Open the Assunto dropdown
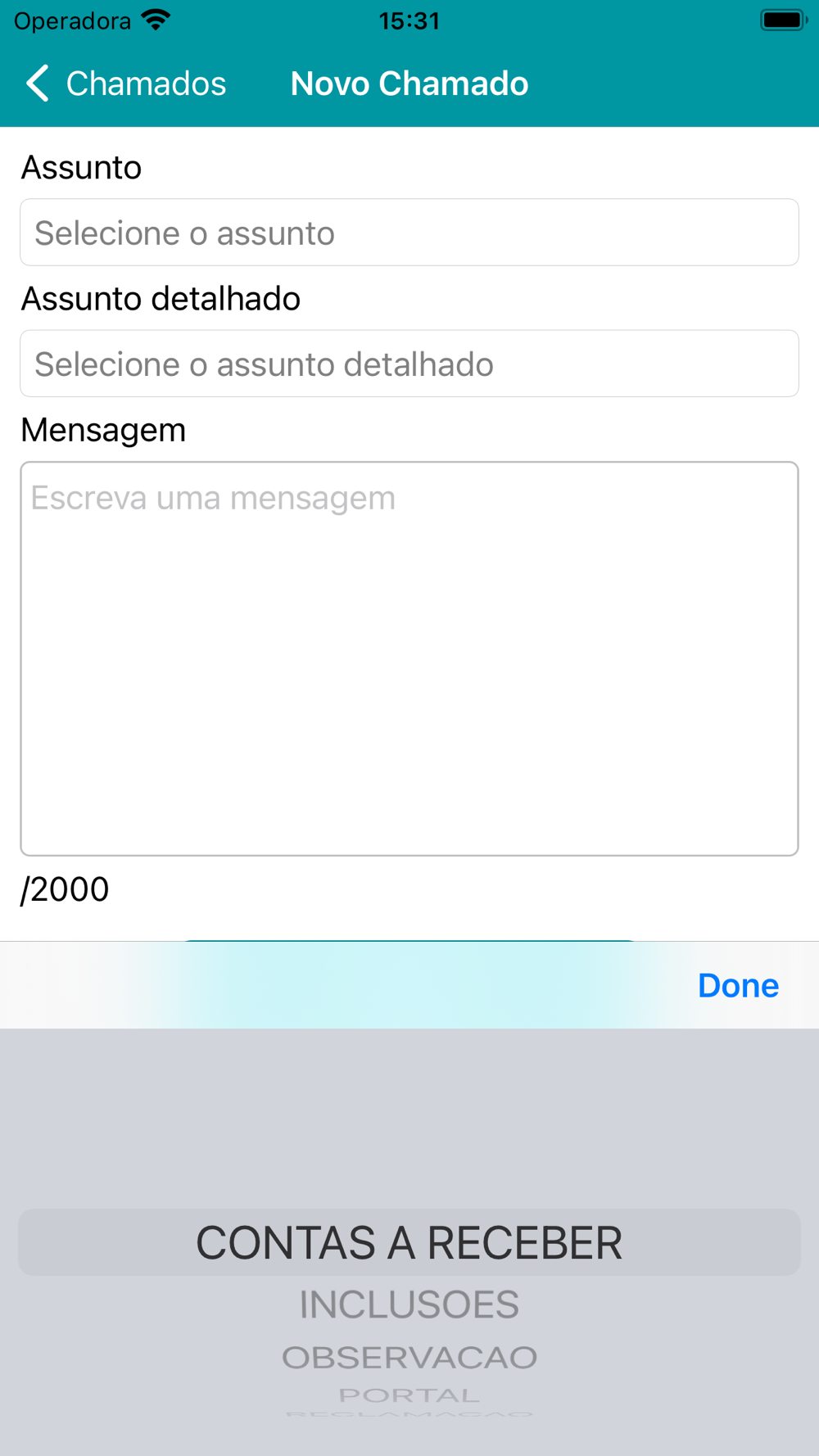This screenshot has height=1456, width=819. coord(409,233)
